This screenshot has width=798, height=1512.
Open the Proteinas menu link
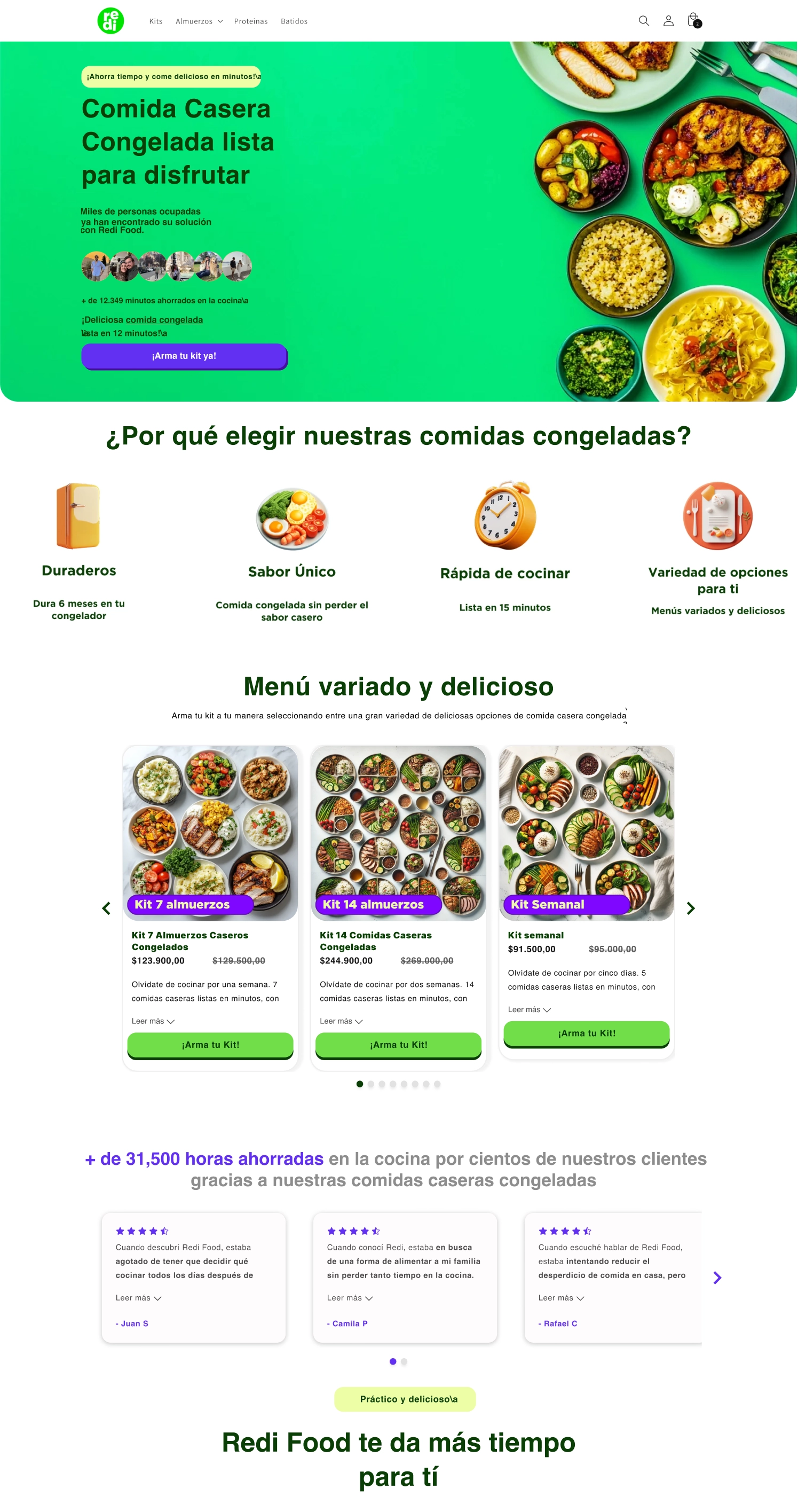pos(250,21)
